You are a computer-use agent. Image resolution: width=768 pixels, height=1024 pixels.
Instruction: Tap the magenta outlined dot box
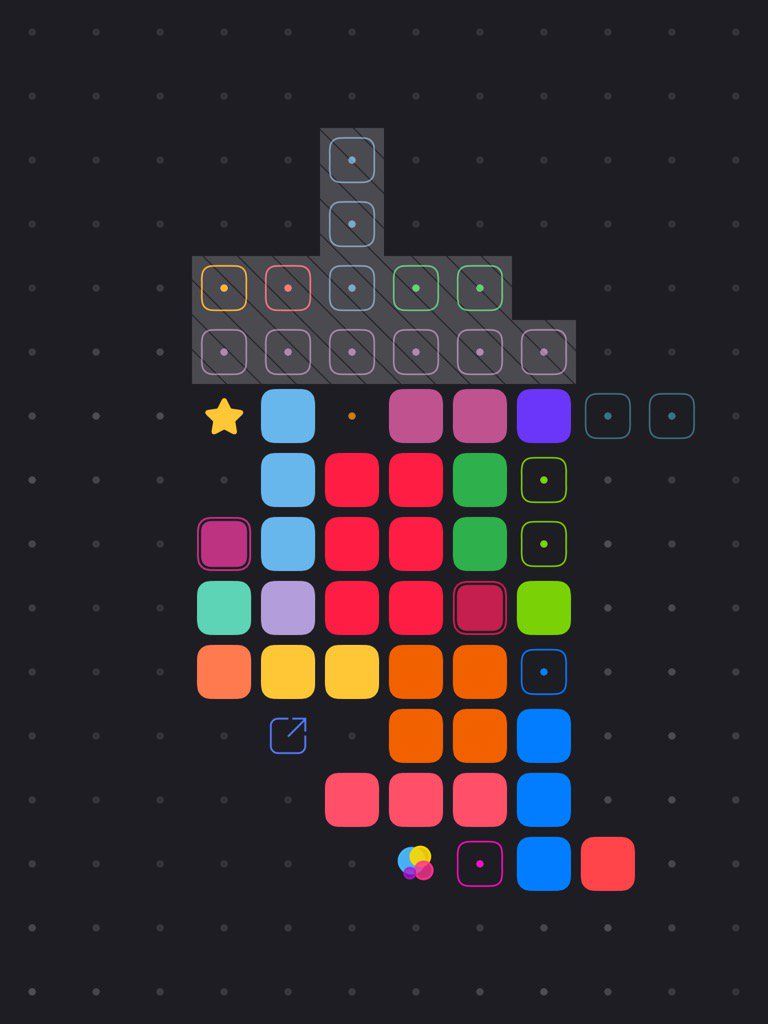[480, 863]
